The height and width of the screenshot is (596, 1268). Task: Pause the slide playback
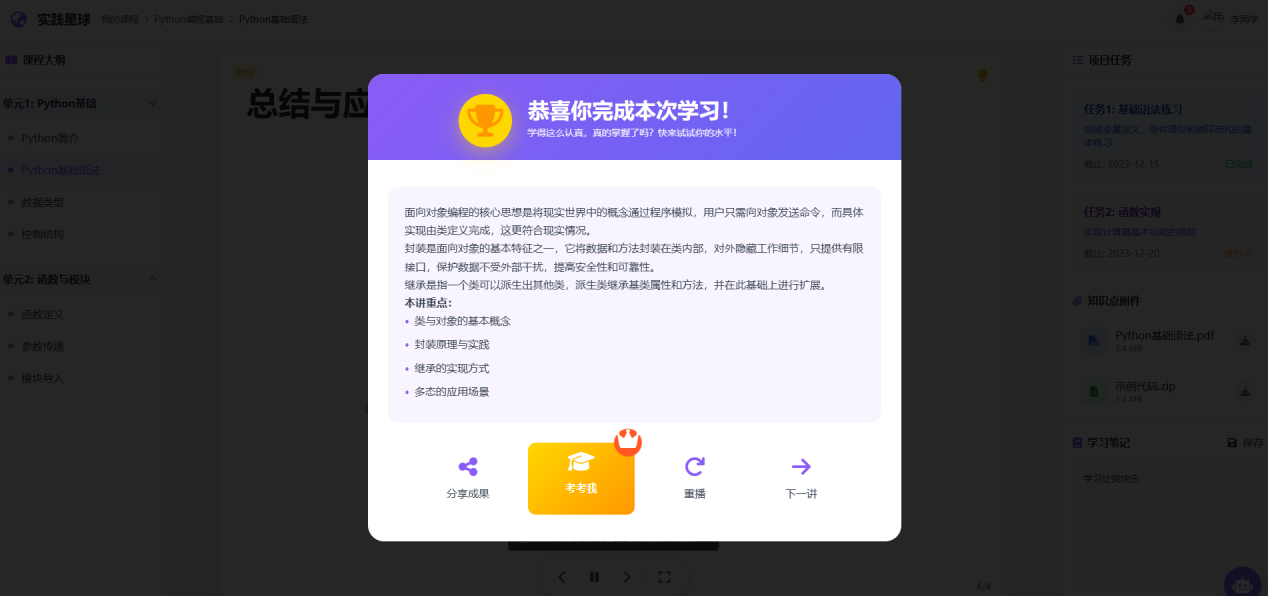coord(594,577)
